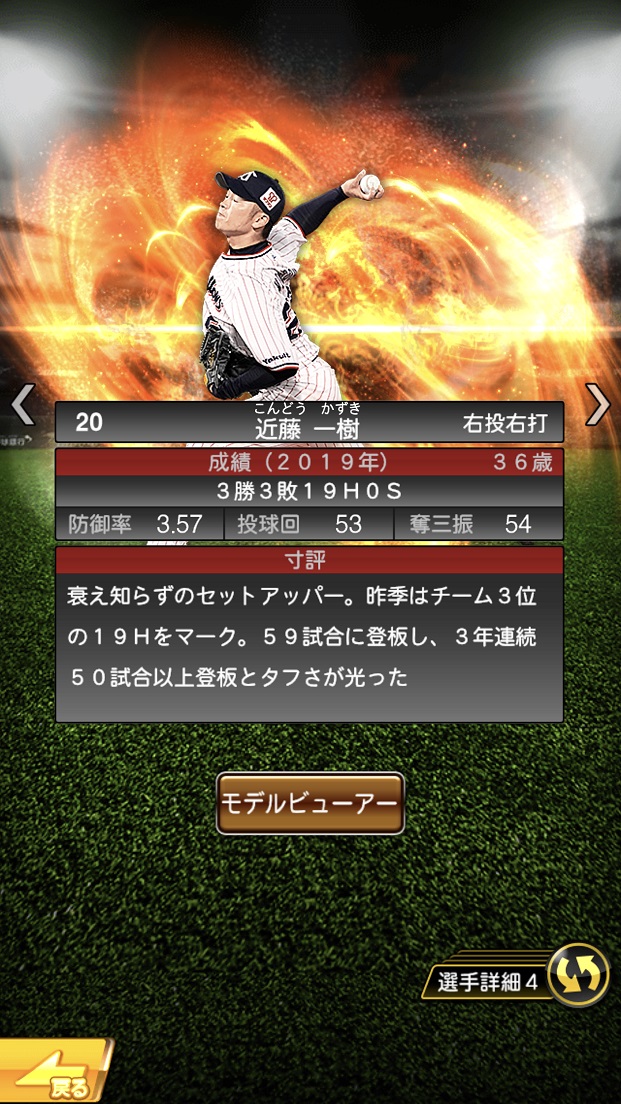621x1104 pixels.
Task: Go to the next player card
Action: 598,404
